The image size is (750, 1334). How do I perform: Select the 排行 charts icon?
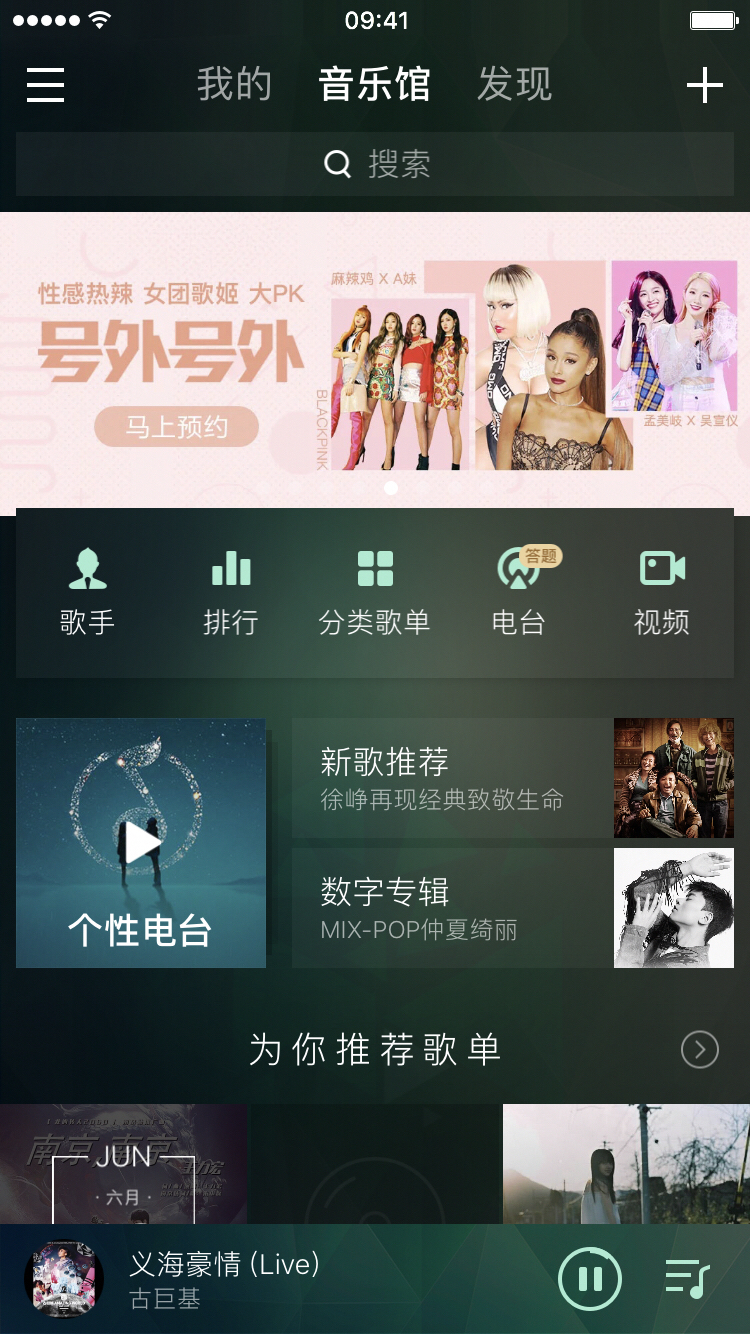tap(232, 590)
